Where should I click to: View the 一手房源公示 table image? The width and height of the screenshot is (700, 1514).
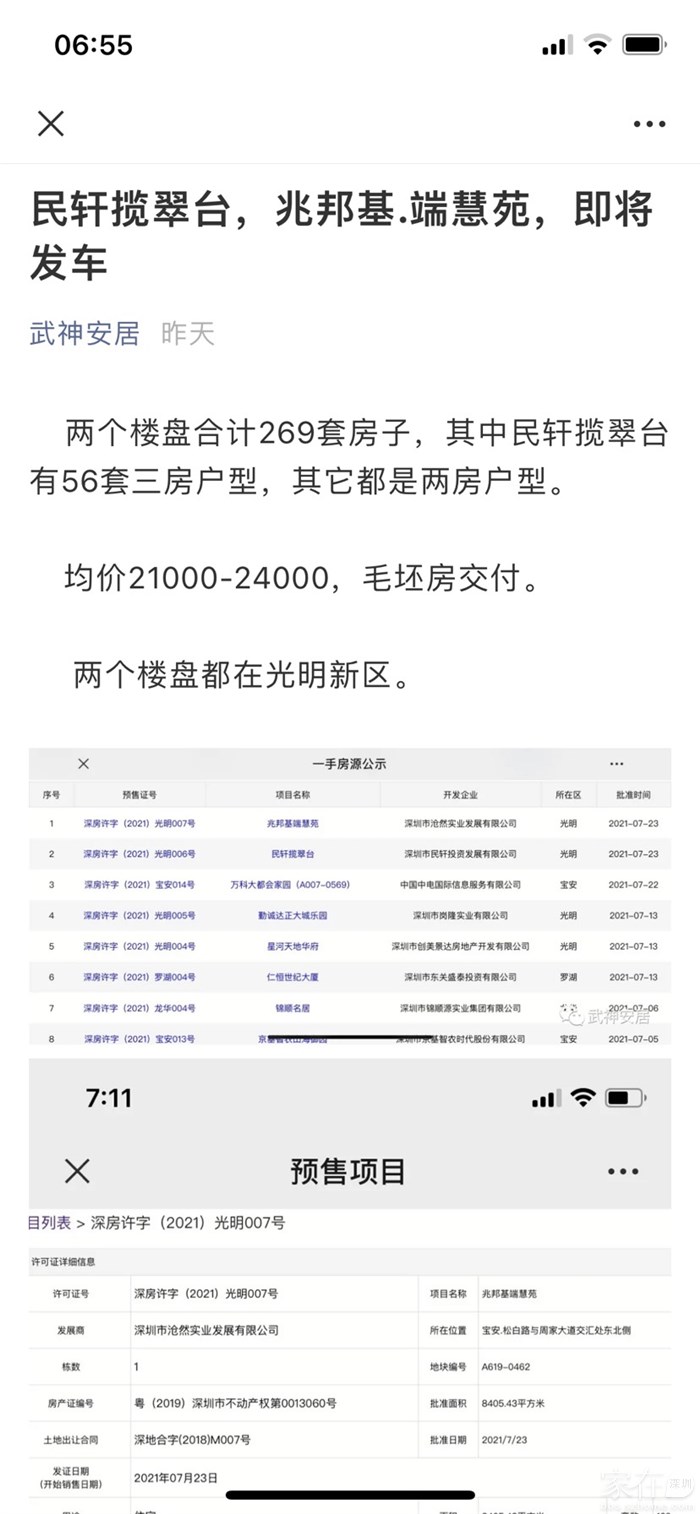click(x=349, y=896)
